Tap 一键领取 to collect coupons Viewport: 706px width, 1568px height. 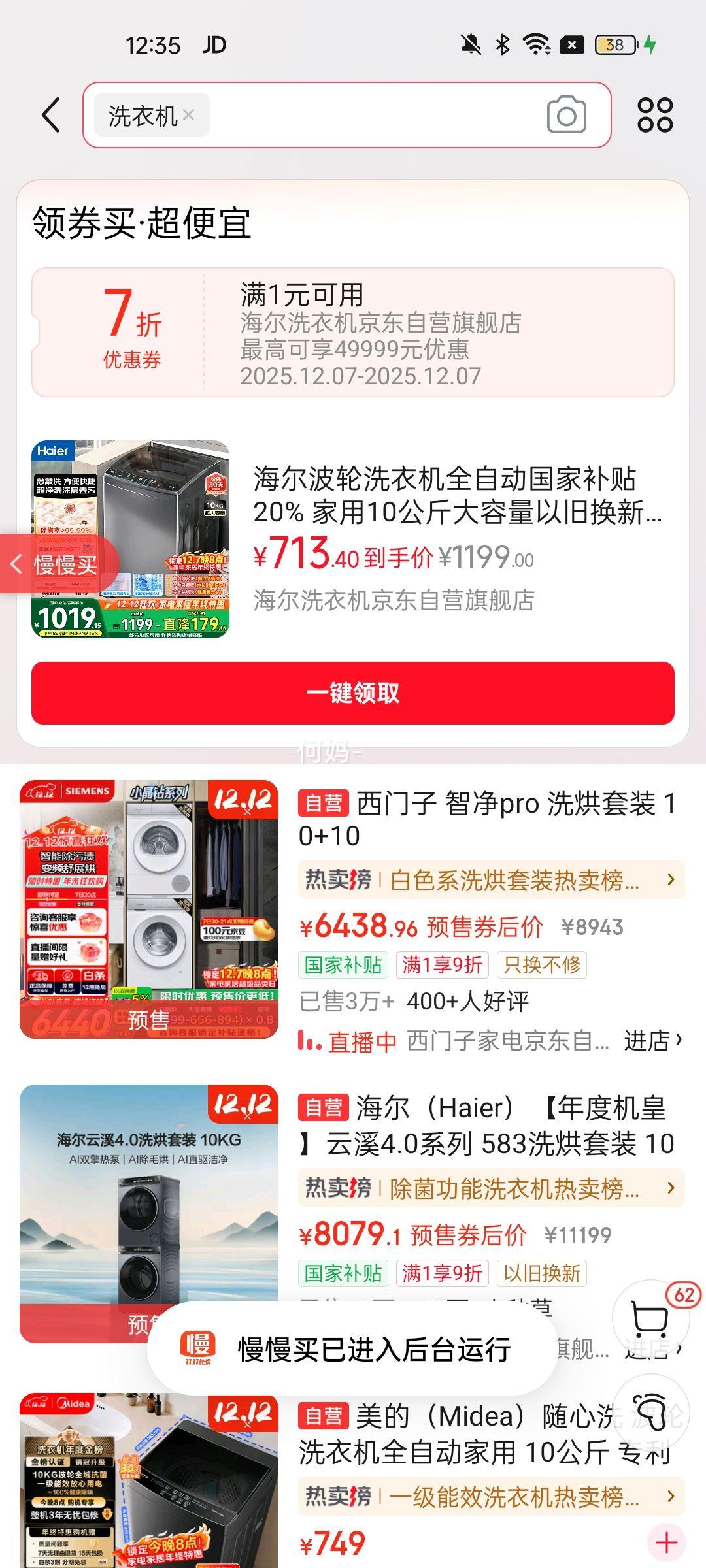click(x=353, y=693)
